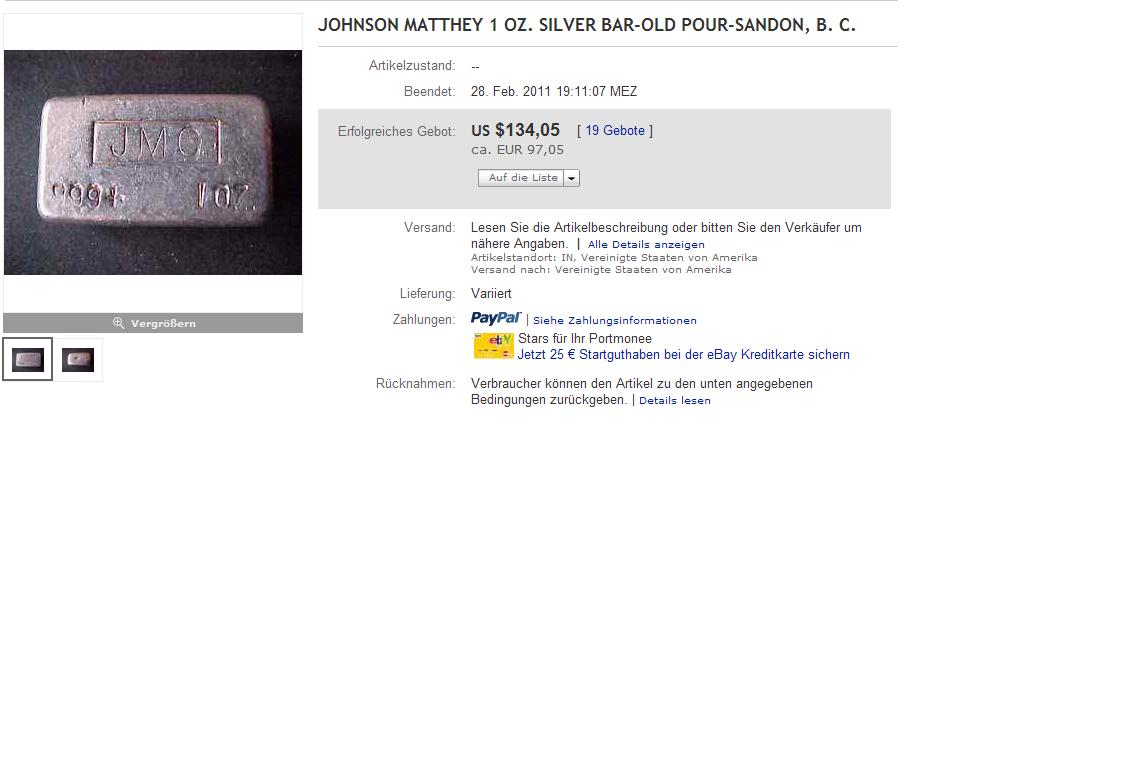Screen dimensions: 1148x768
Task: Select the second thumbnail of the bar
Action: [x=78, y=359]
